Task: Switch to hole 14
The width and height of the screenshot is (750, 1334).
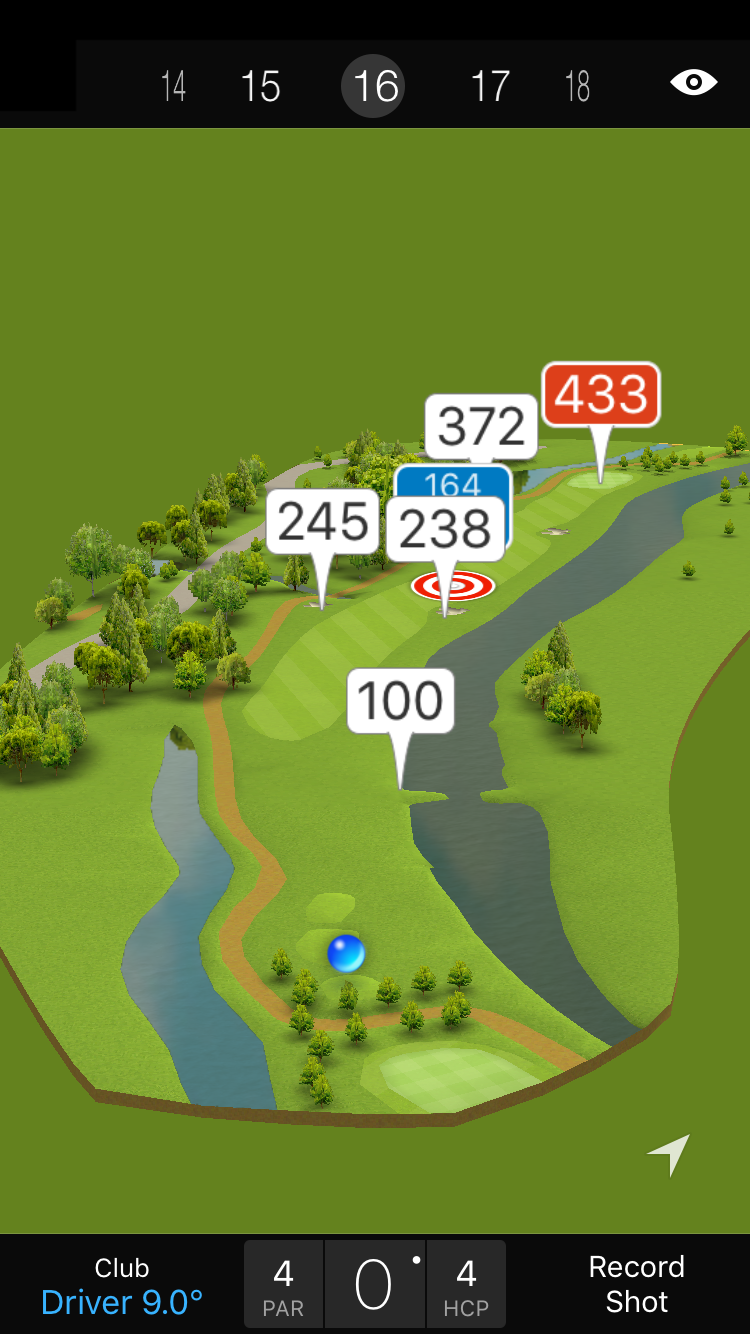Action: click(173, 86)
